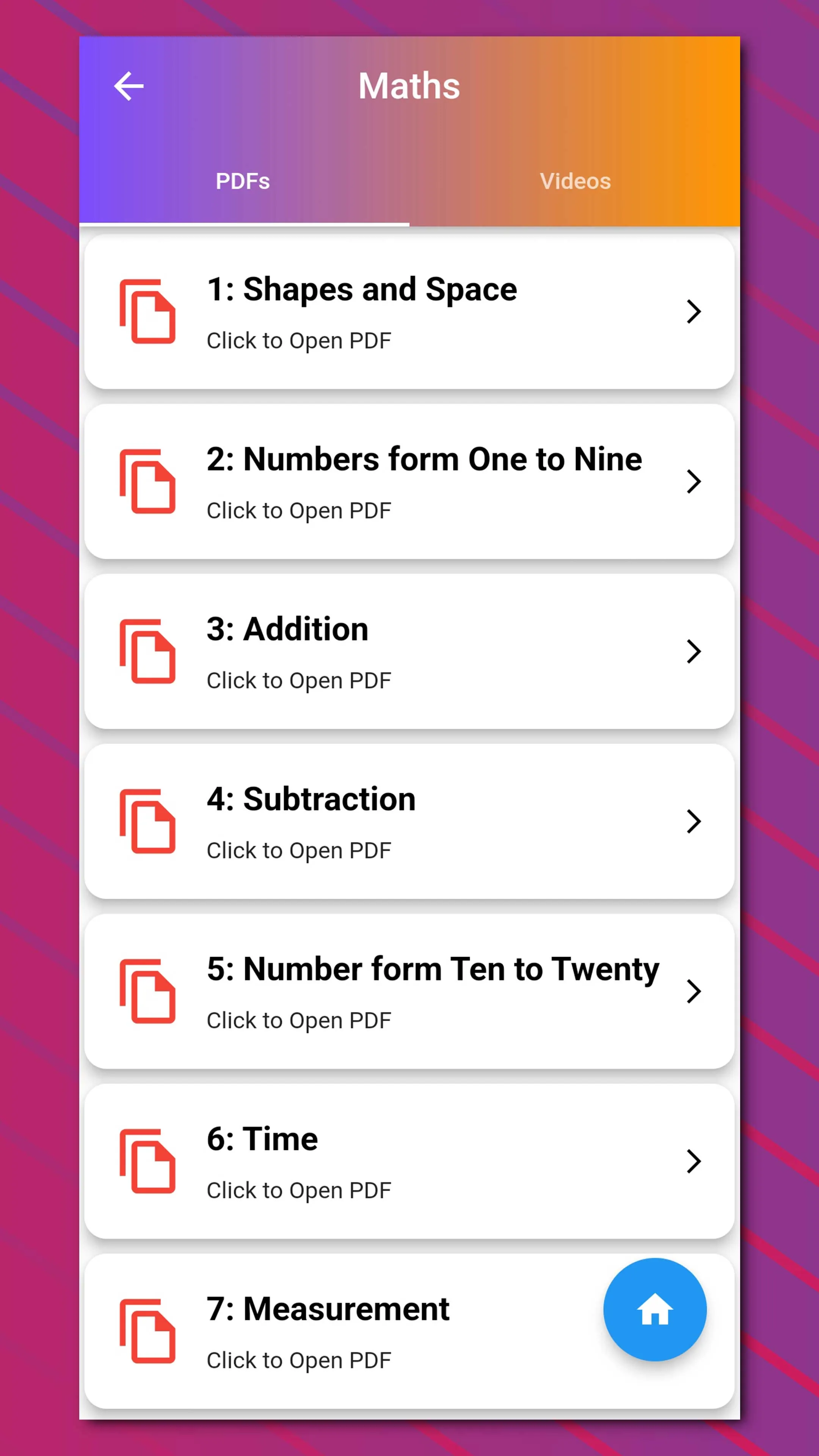Screen dimensions: 819x1456
Task: Switch to the Videos tab
Action: (x=575, y=181)
